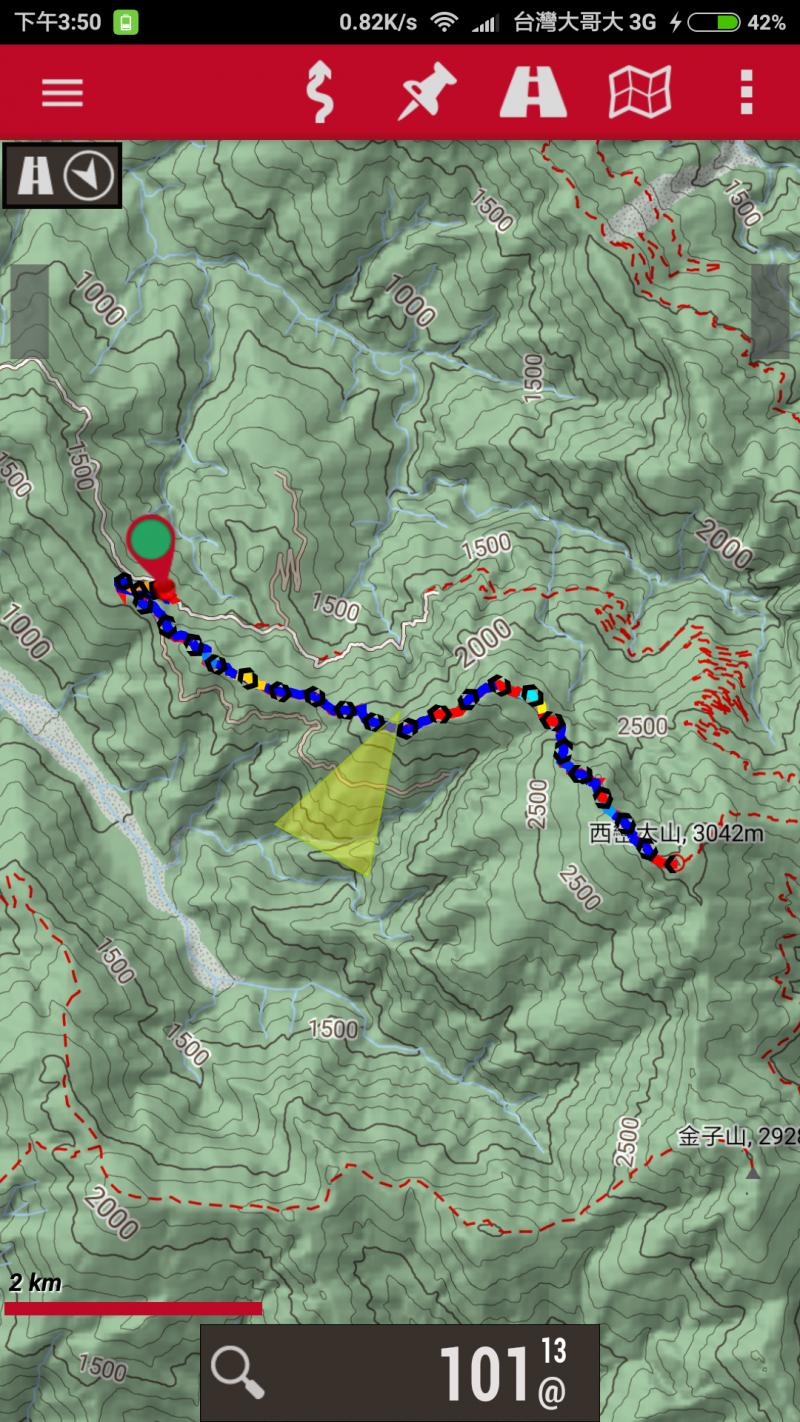Open the right side panel handle
The image size is (800, 1422).
(x=770, y=312)
